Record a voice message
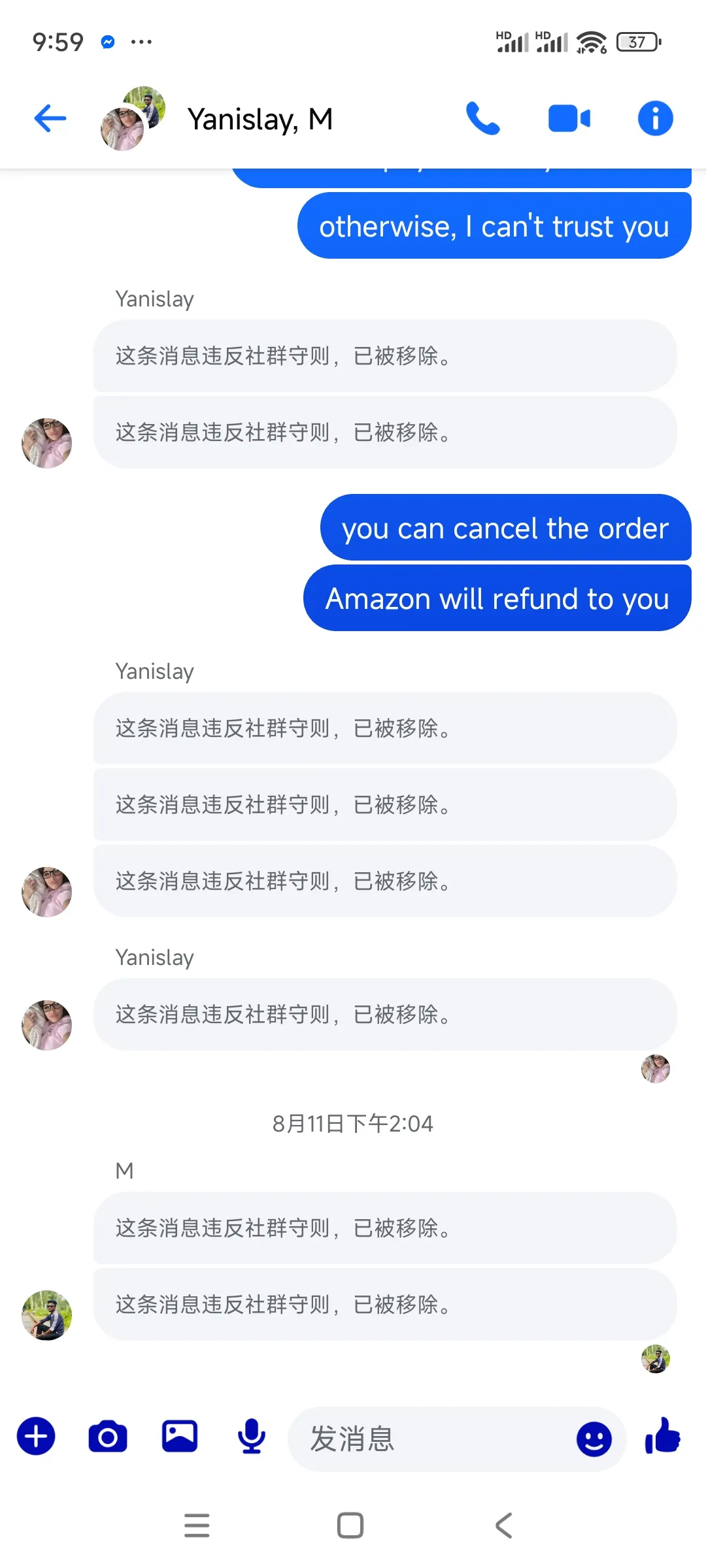The height and width of the screenshot is (1568, 706). pos(252,1436)
